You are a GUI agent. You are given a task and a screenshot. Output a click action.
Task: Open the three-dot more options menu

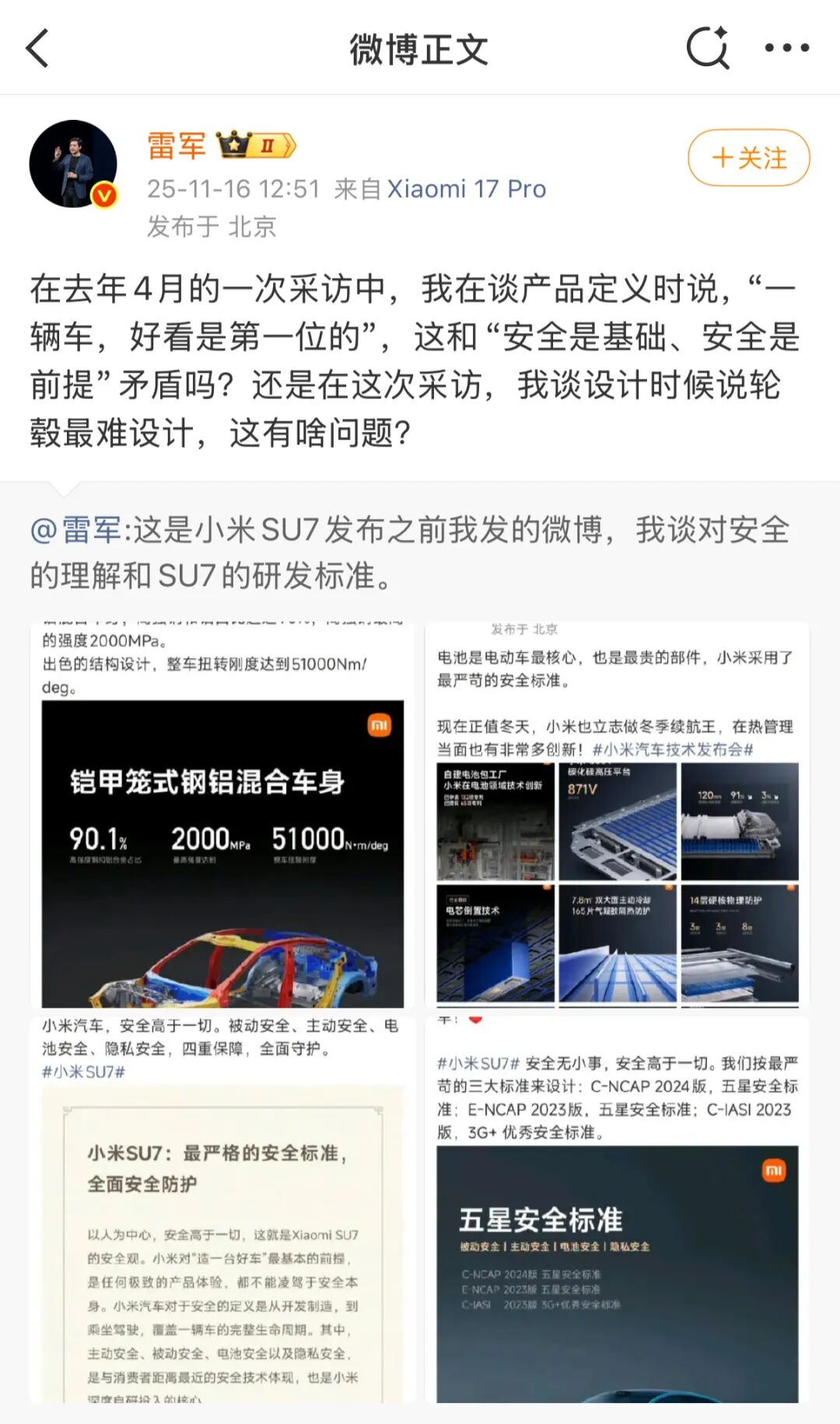pyautogui.click(x=787, y=48)
